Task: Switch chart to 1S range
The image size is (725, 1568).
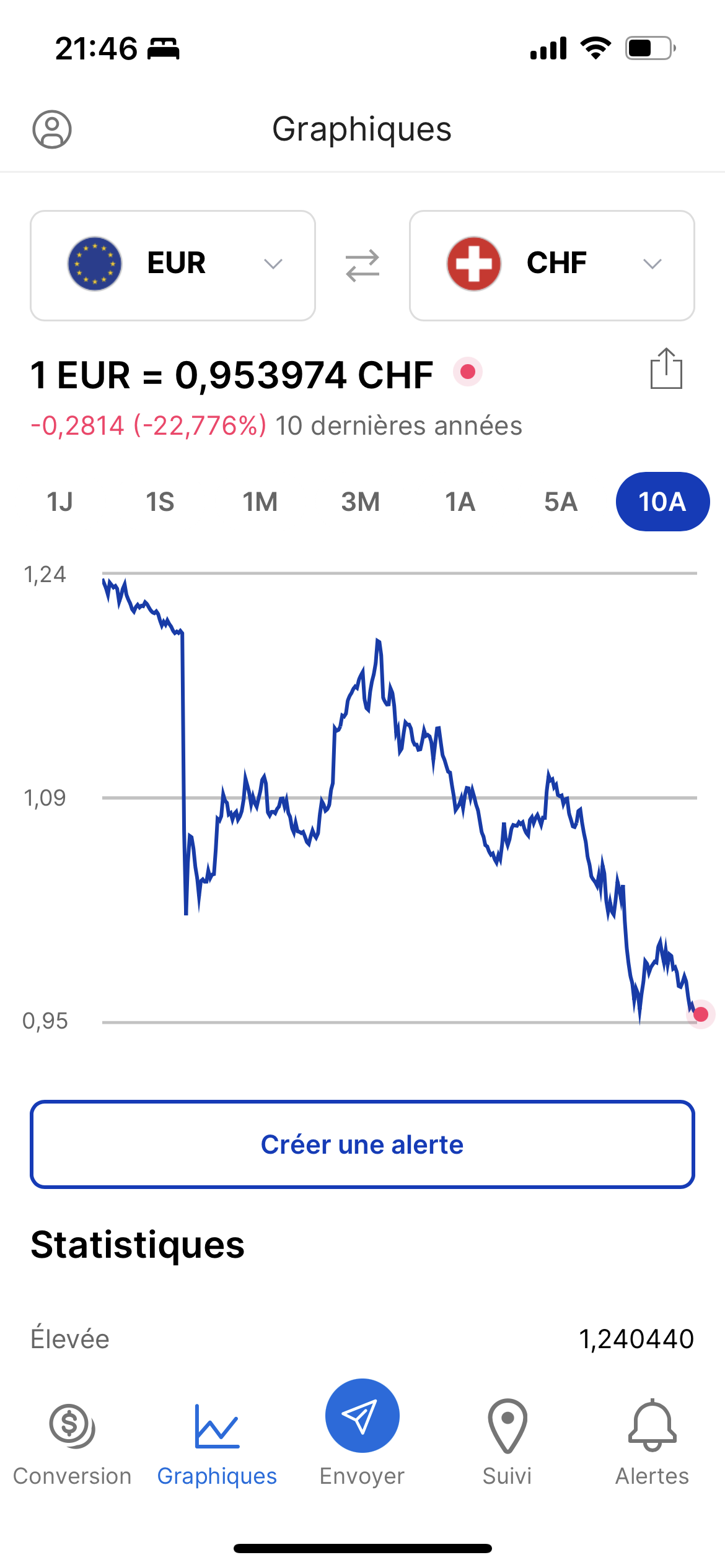Action: click(x=160, y=502)
